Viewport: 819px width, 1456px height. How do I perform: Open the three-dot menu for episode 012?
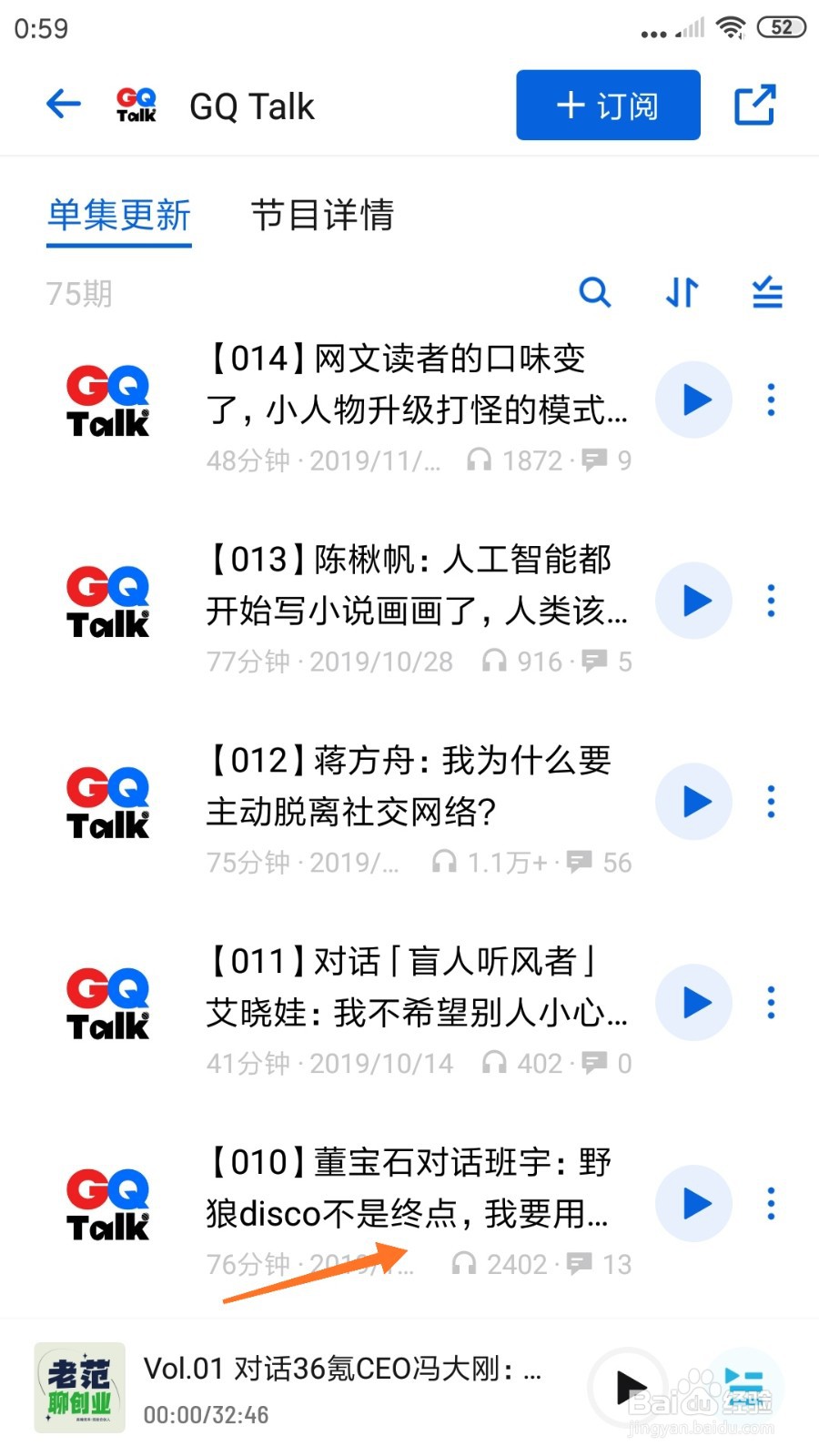click(770, 802)
